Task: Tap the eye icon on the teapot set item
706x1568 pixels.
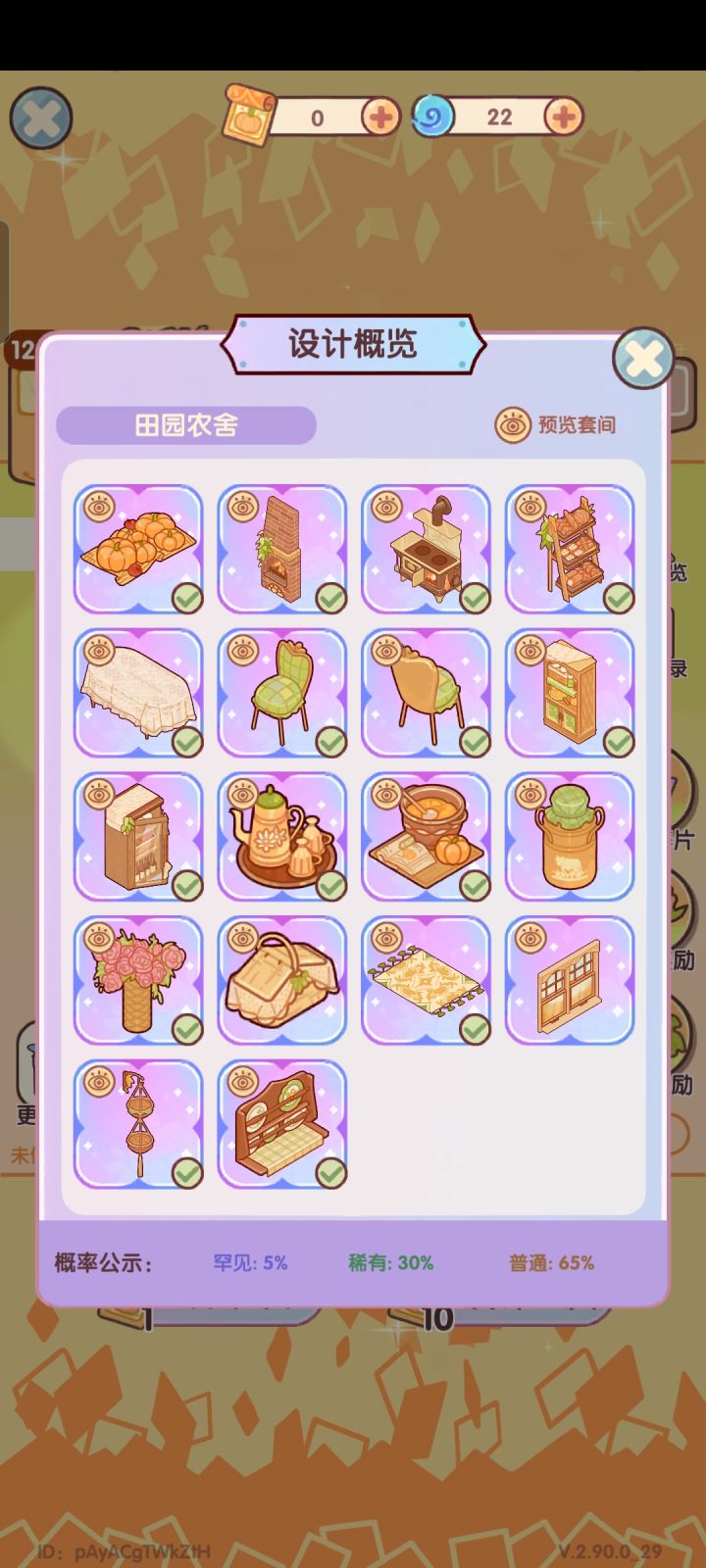Action: (243, 792)
